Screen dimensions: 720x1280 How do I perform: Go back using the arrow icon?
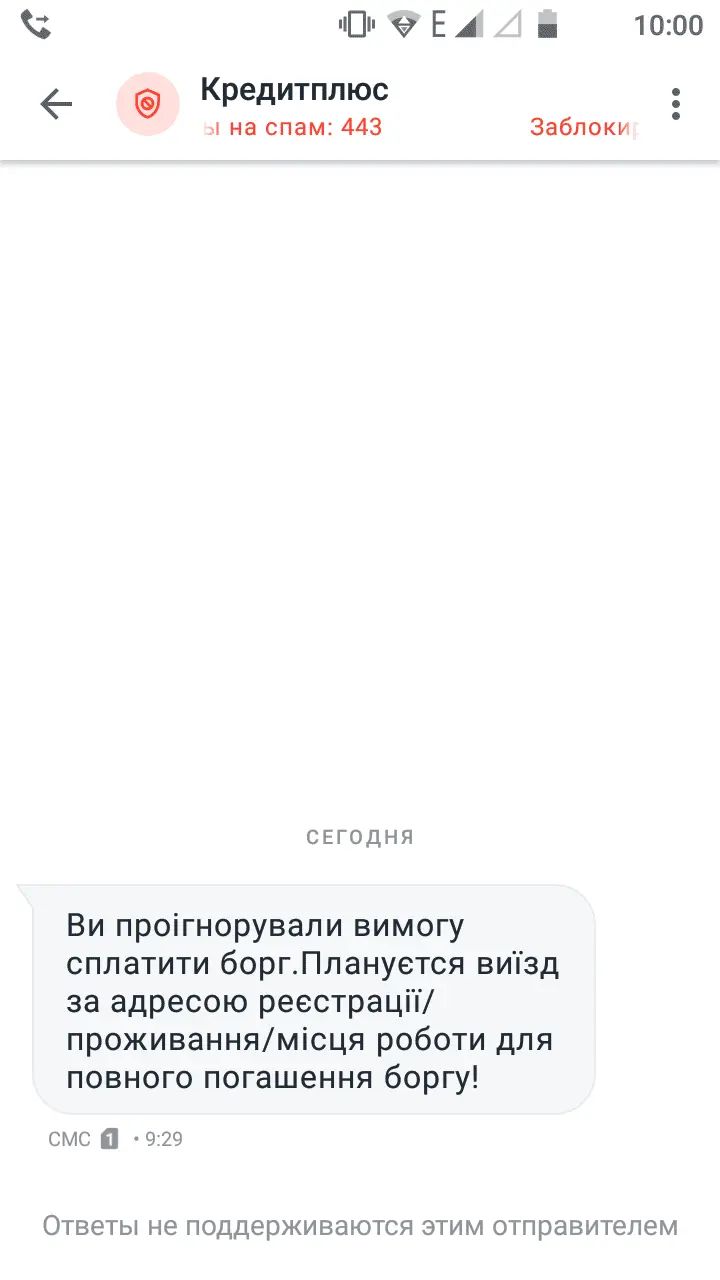point(56,104)
